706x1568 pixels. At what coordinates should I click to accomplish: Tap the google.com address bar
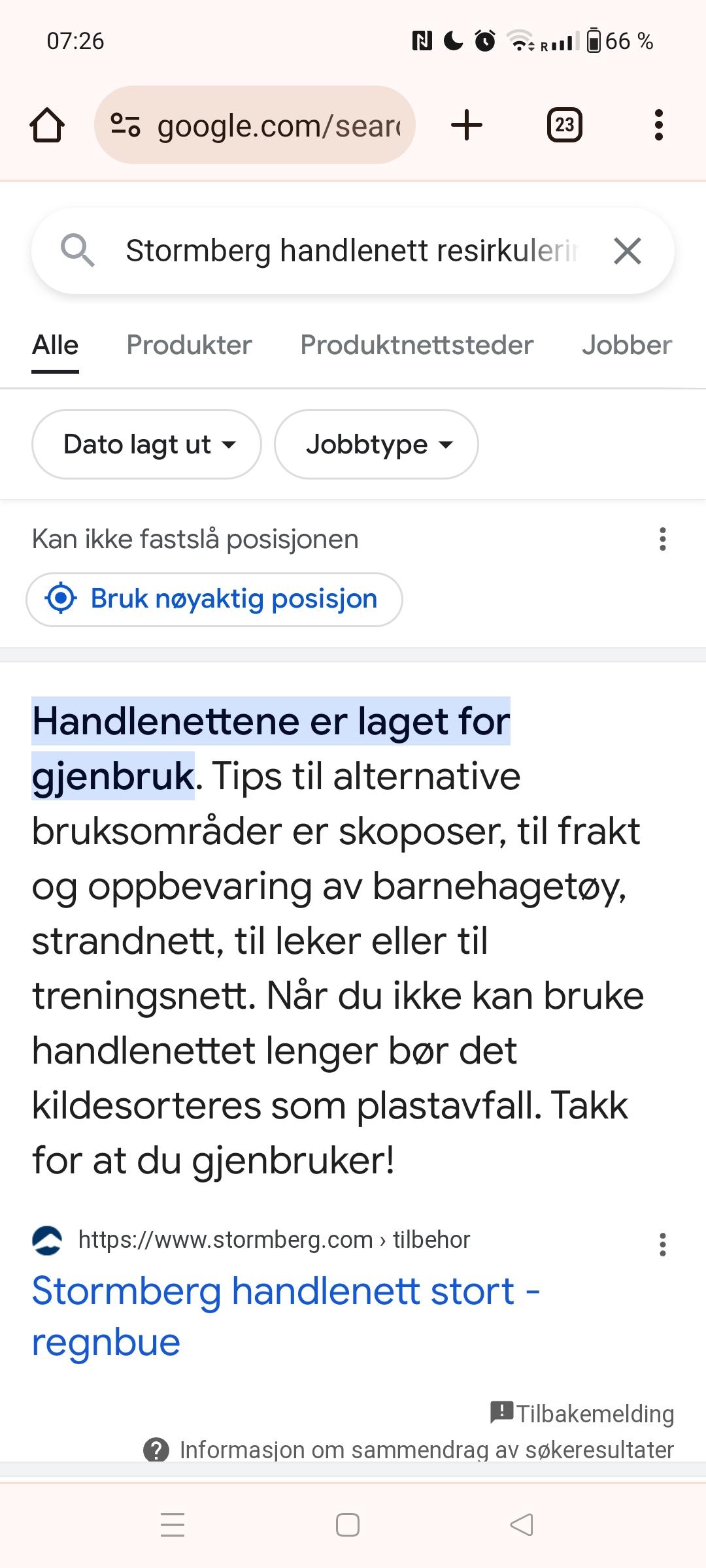(x=255, y=125)
